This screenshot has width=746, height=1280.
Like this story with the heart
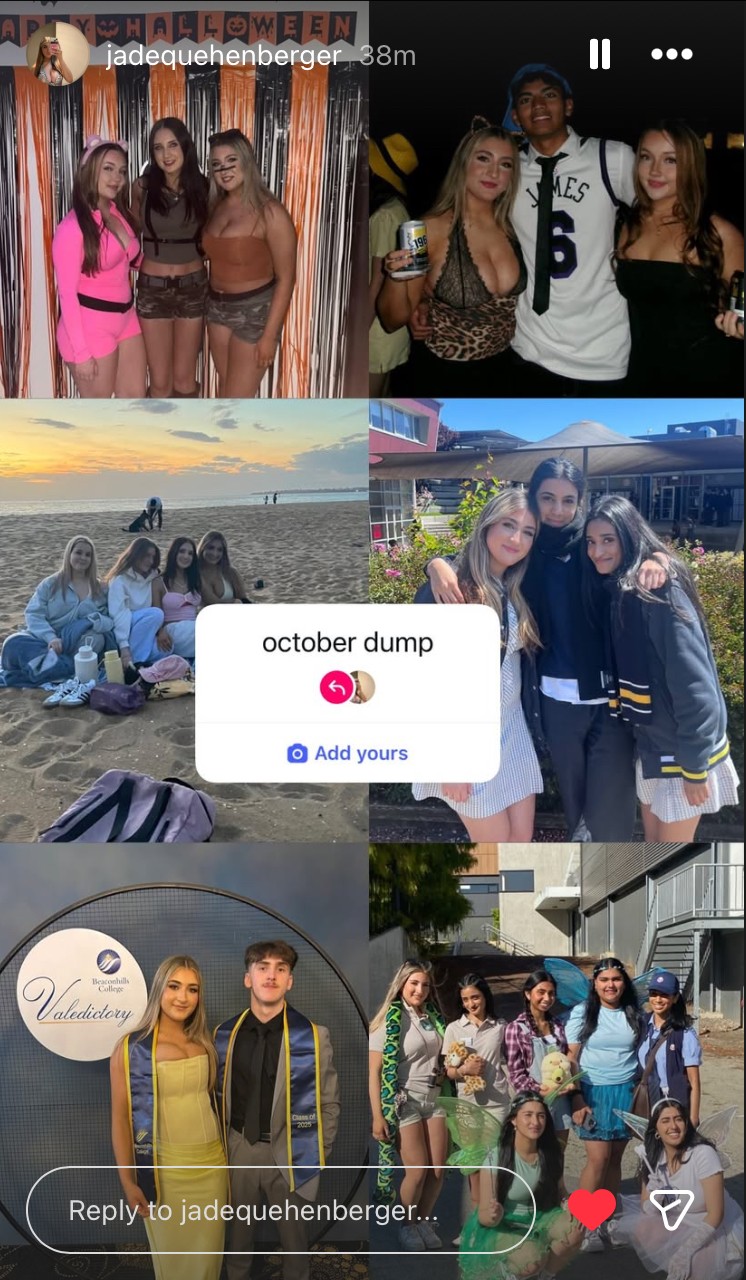pyautogui.click(x=592, y=1210)
